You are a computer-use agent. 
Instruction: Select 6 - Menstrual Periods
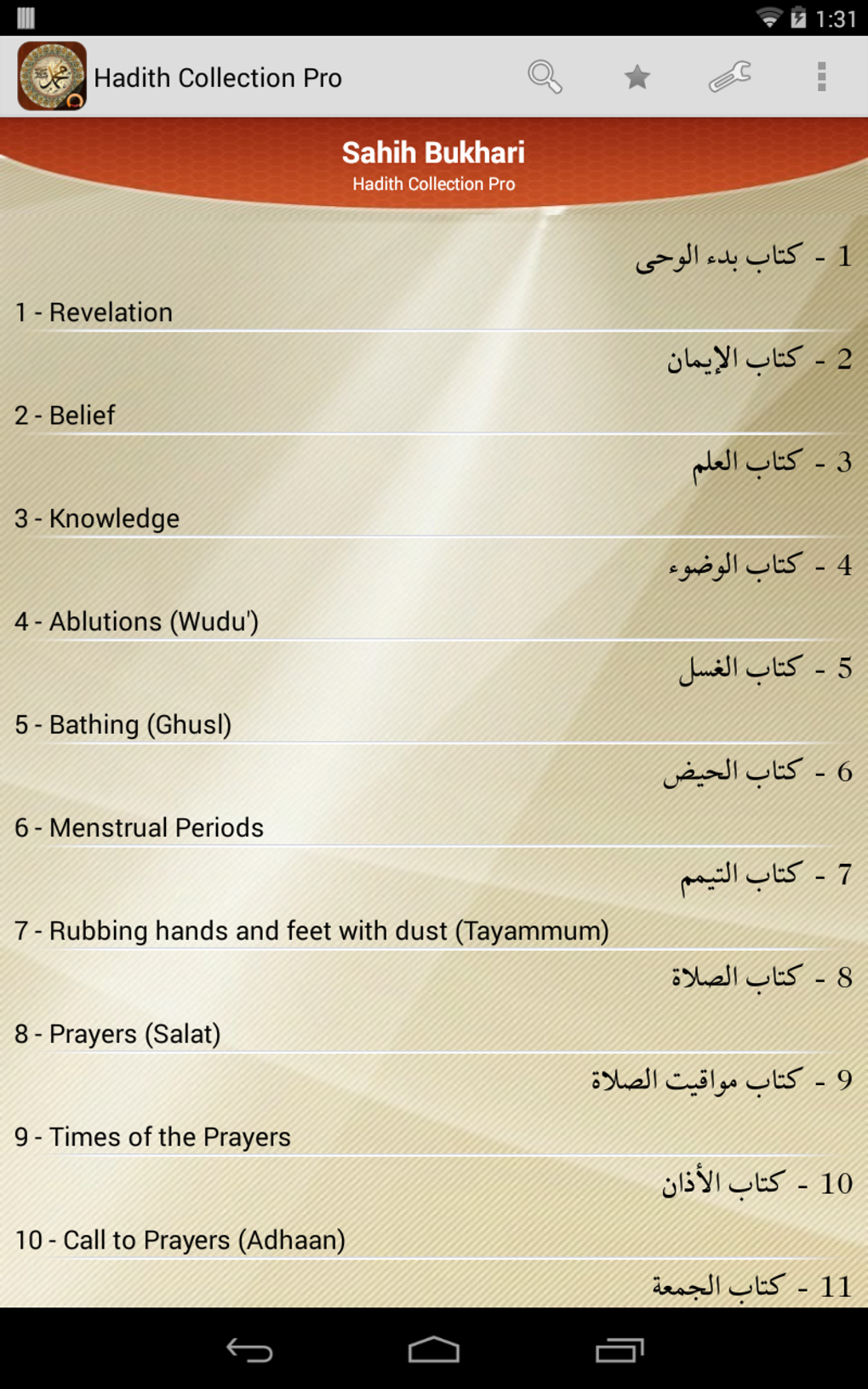[434, 798]
